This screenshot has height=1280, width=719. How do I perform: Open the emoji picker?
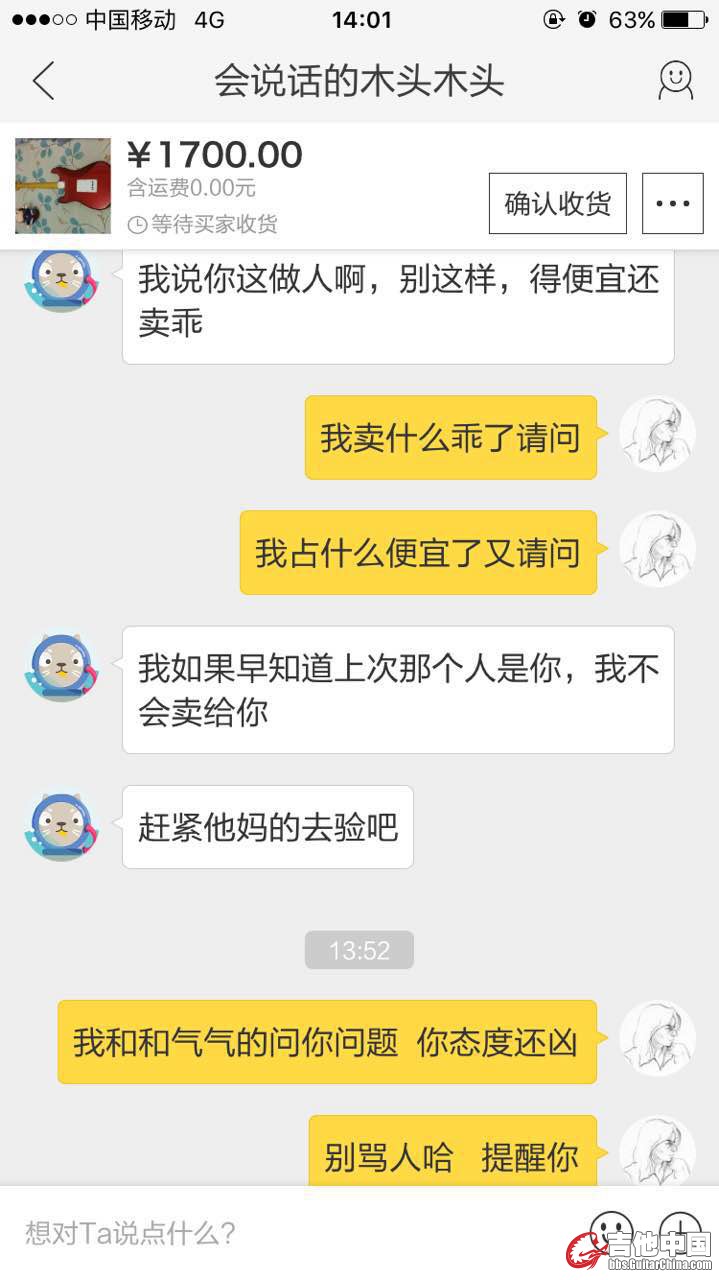tap(610, 1230)
